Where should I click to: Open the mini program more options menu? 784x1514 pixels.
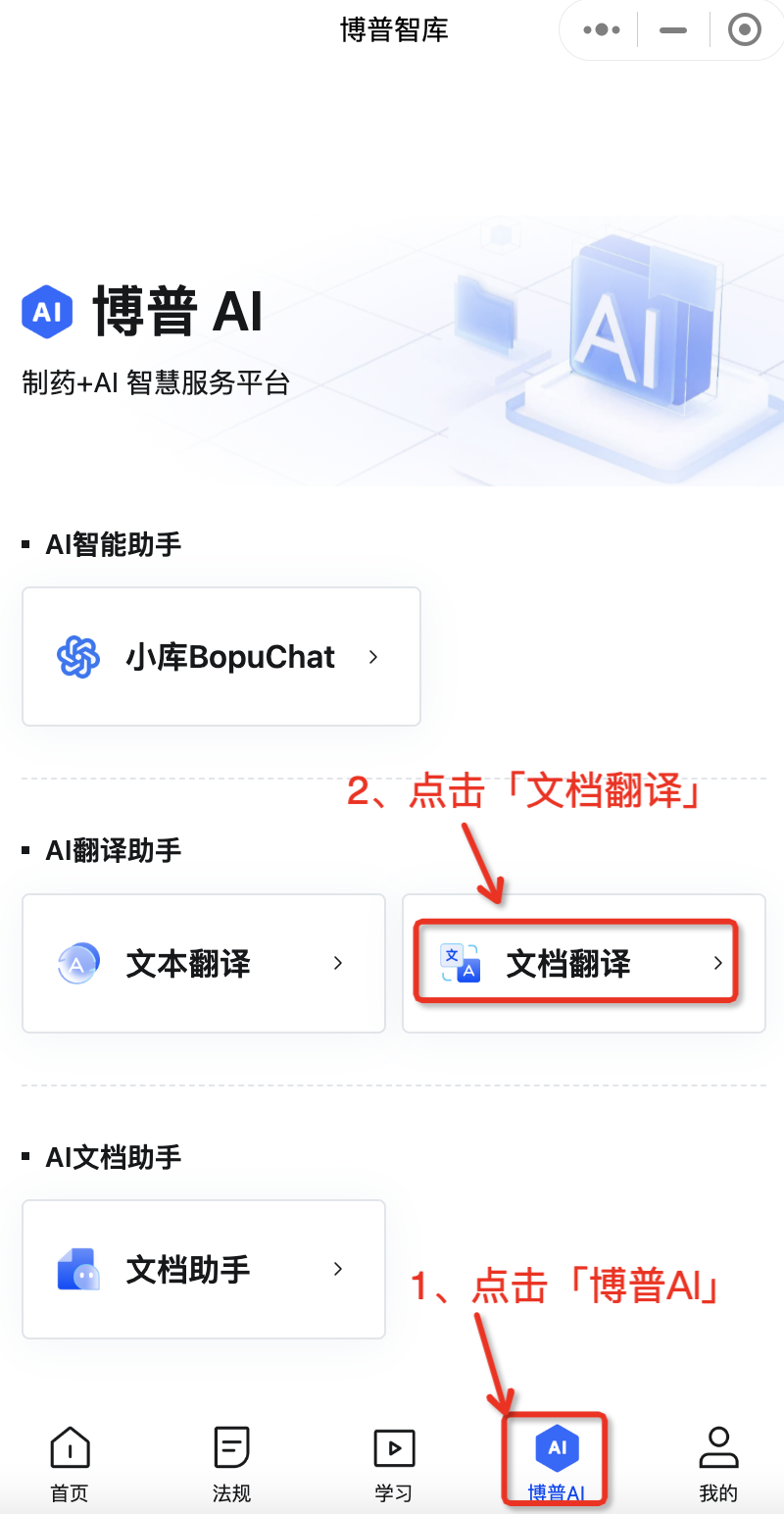[602, 30]
